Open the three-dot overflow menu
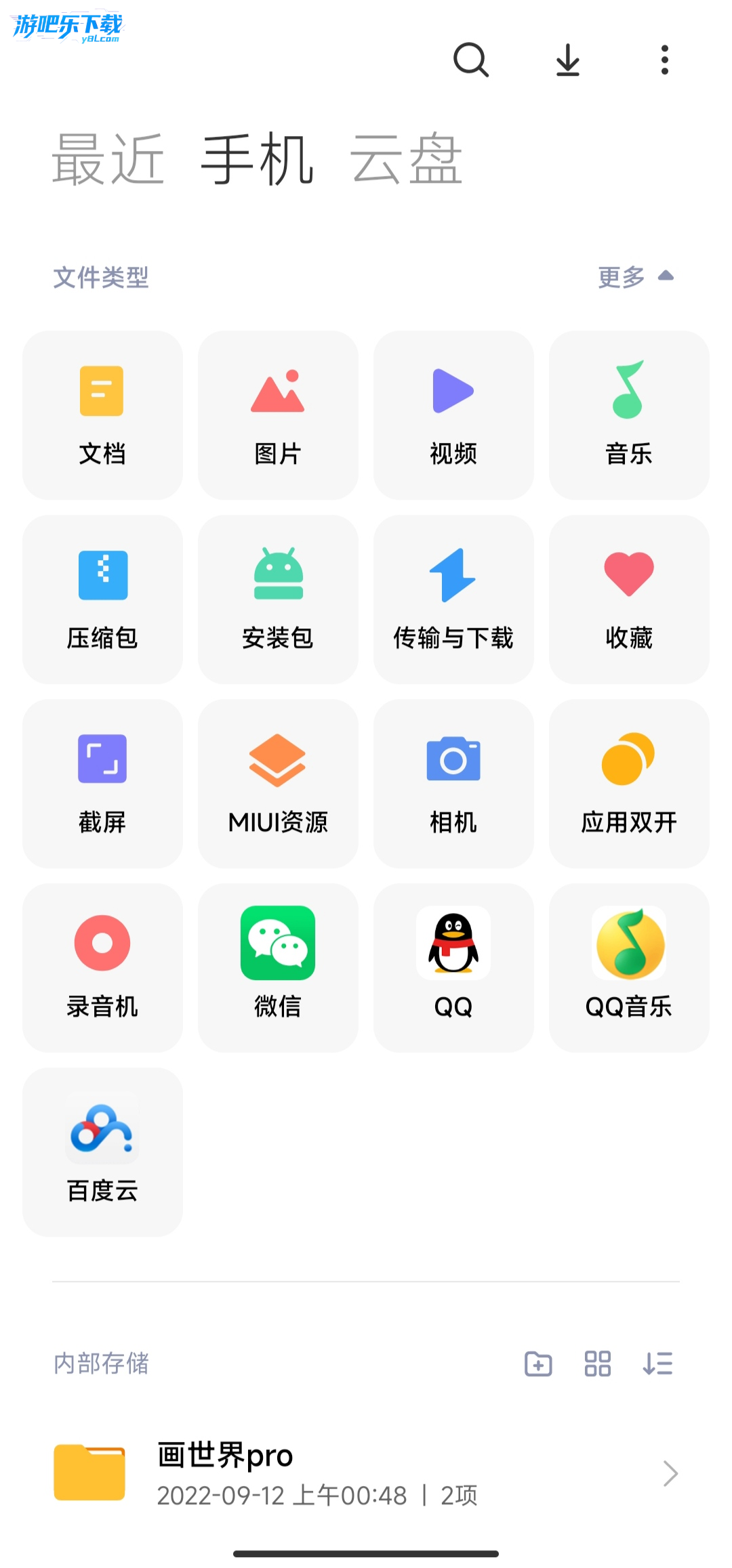The image size is (732, 1568). 665,60
